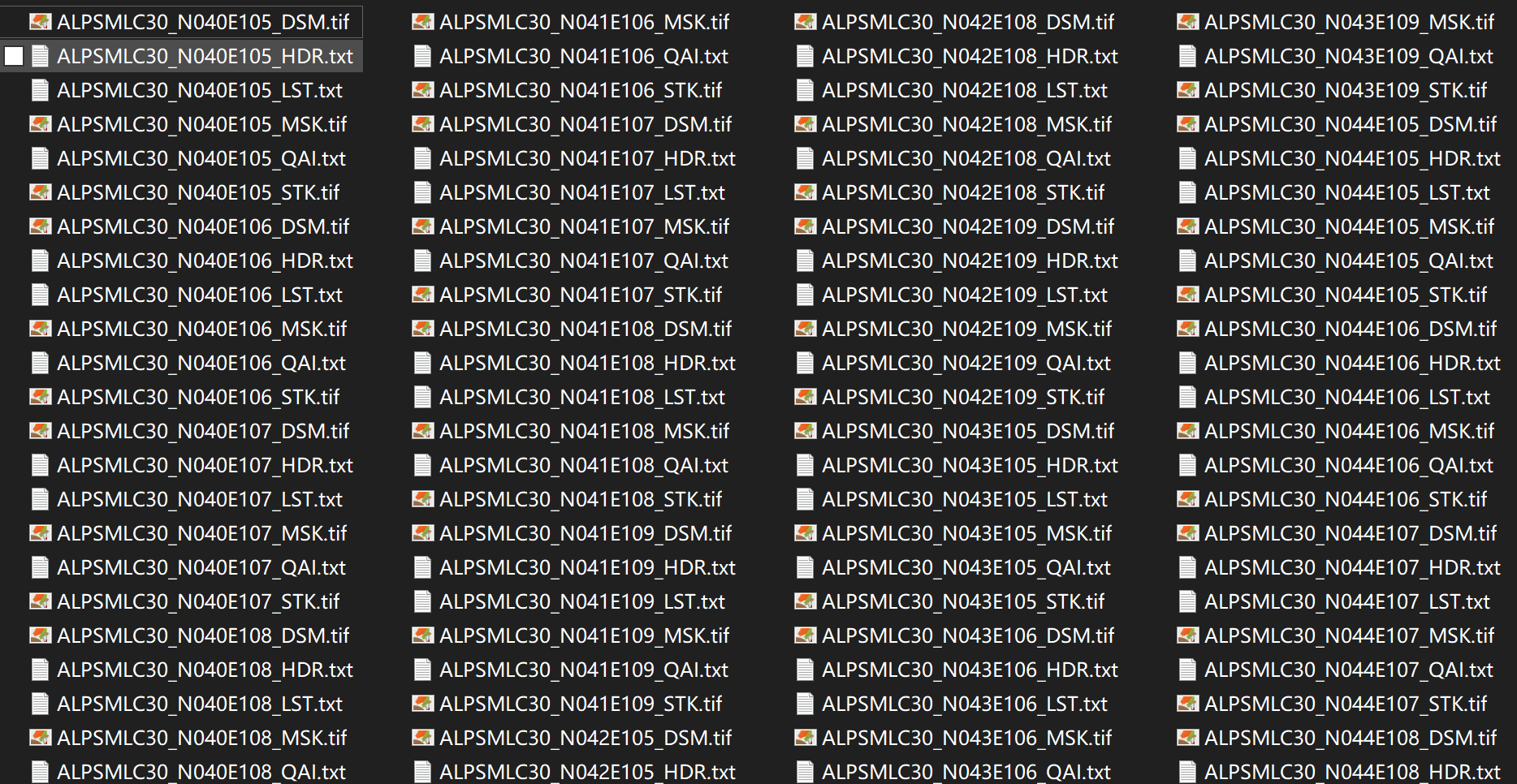This screenshot has width=1517, height=784.
Task: Open ALPSMLC30_N040E105_DSM.tif
Action: 203,22
